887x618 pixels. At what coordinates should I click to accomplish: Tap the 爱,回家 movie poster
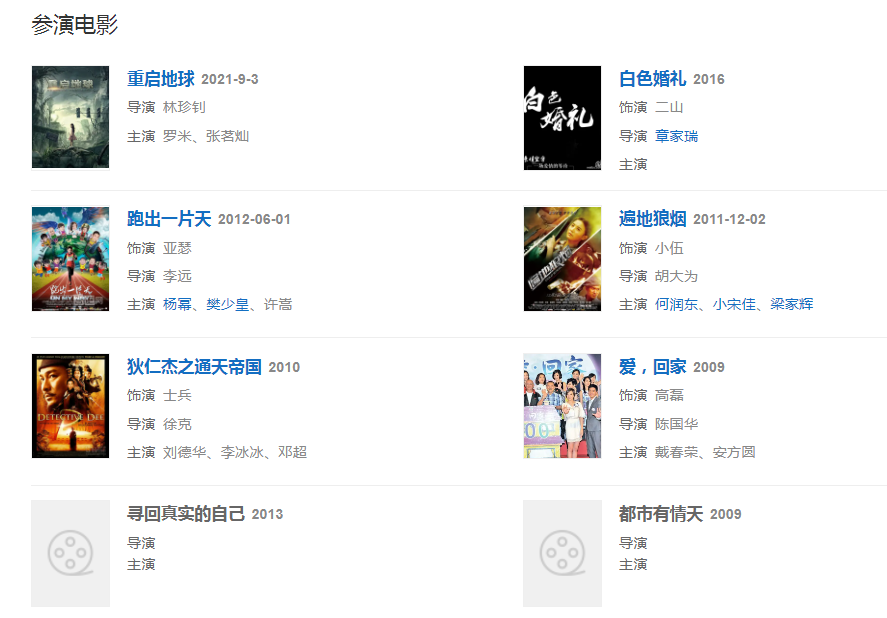coord(562,405)
